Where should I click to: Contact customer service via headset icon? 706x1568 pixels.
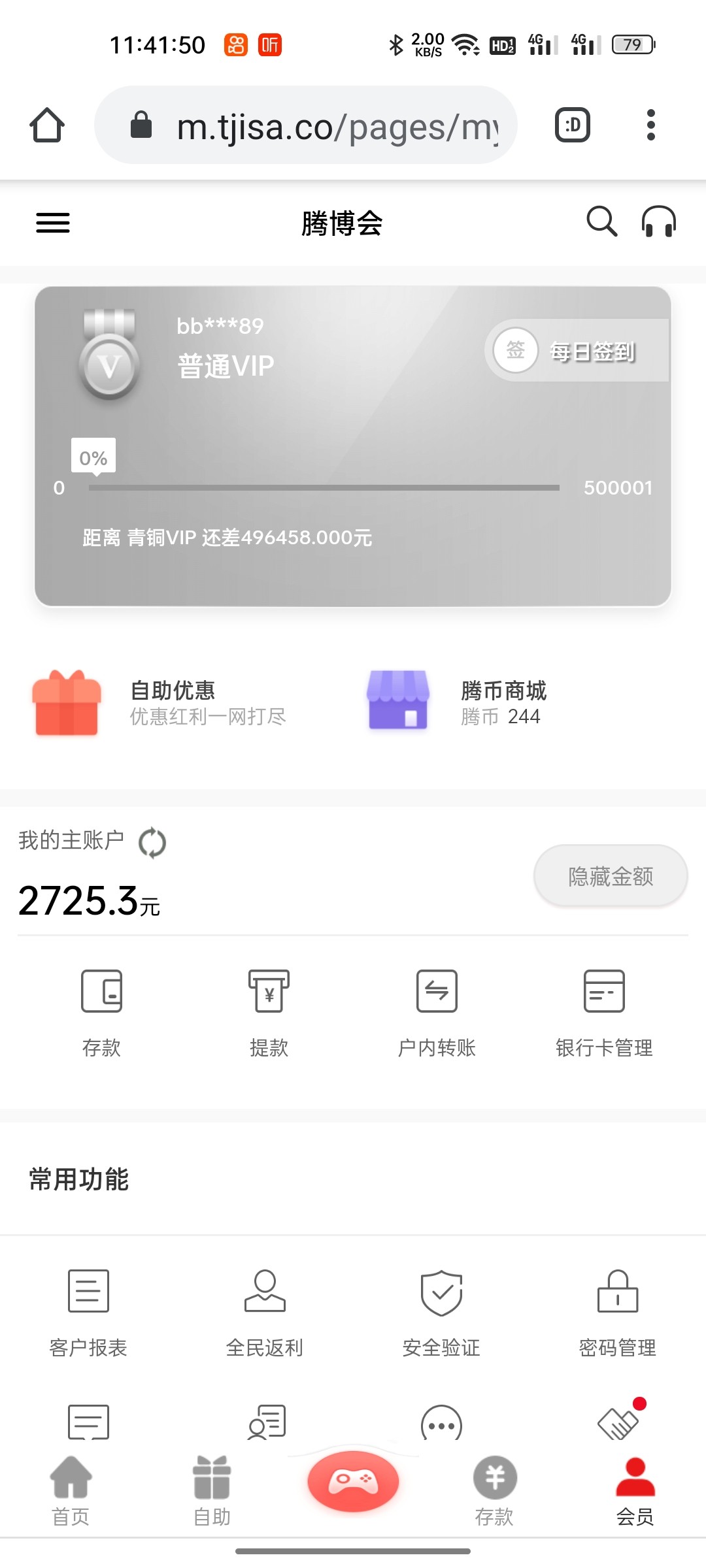658,221
